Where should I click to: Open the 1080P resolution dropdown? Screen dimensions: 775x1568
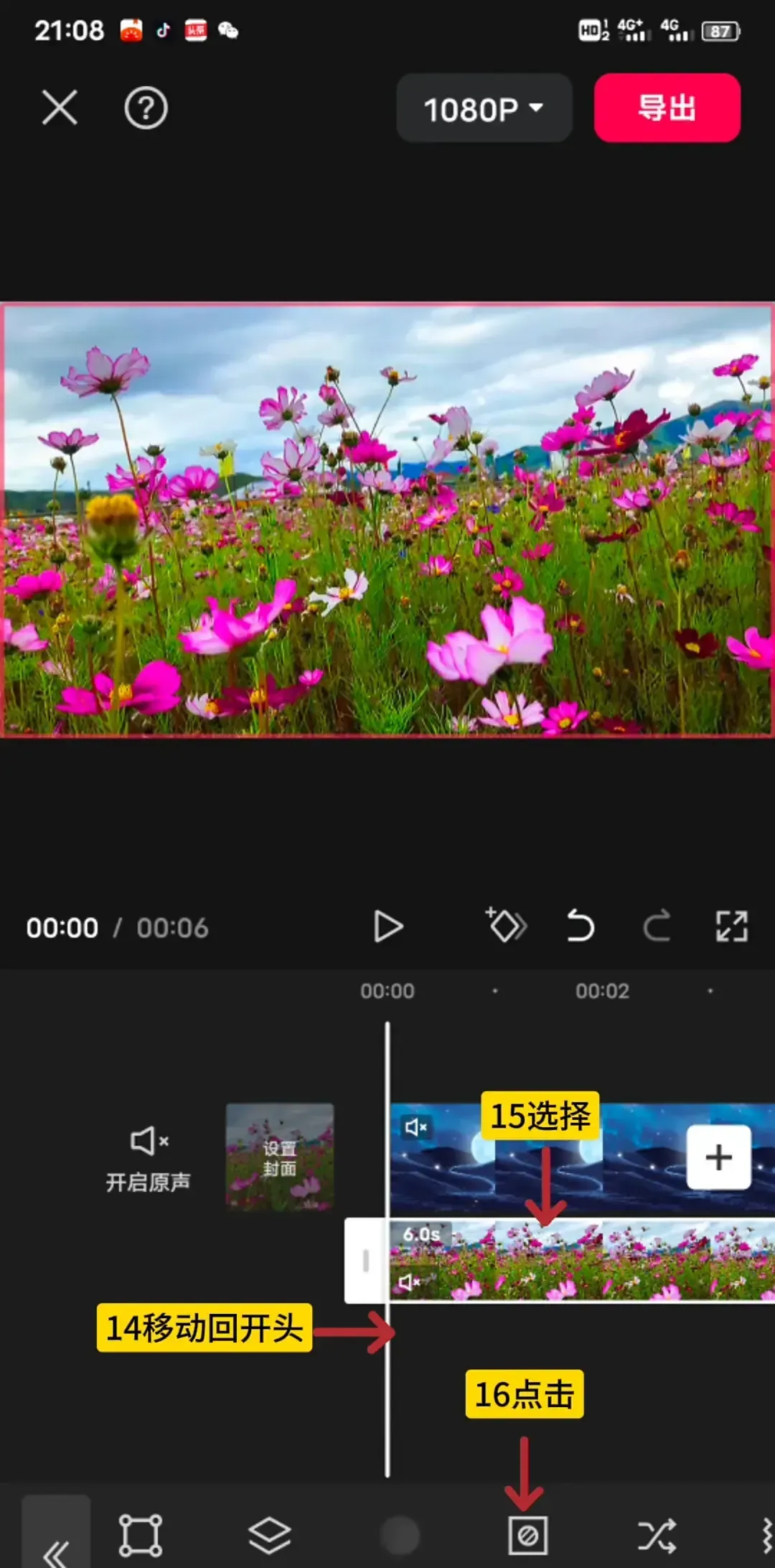484,108
